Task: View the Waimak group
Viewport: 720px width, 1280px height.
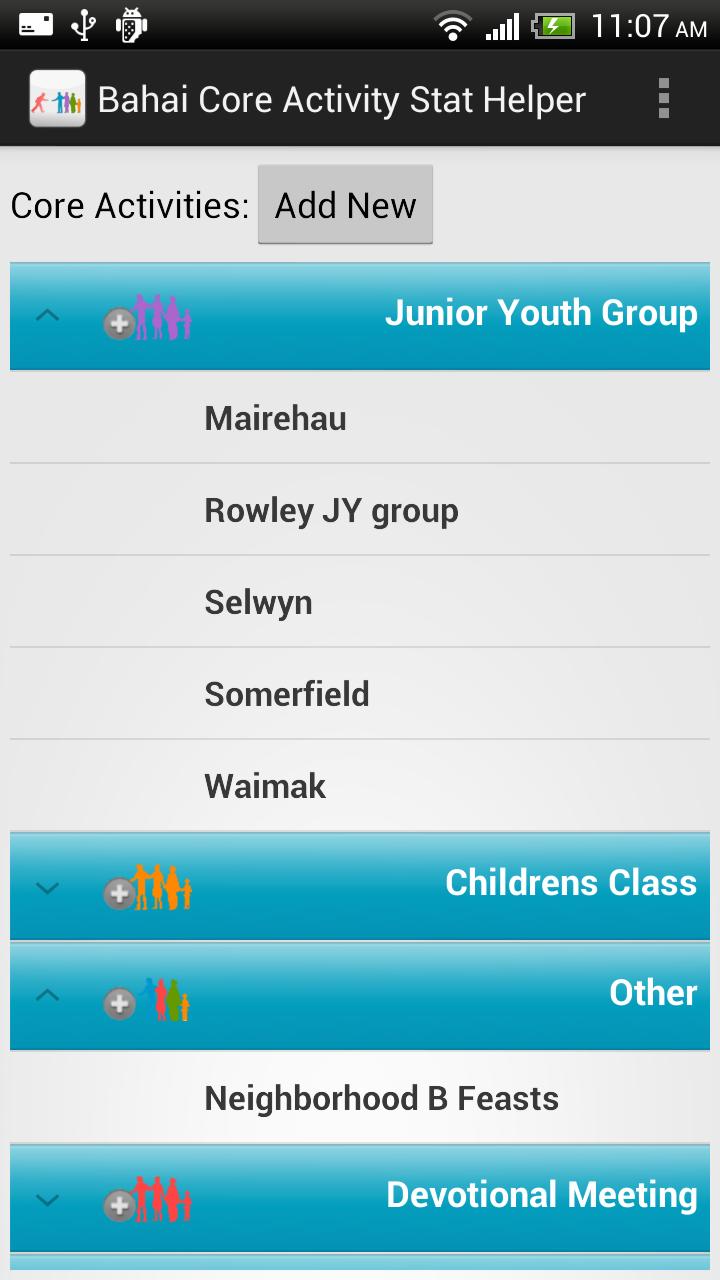Action: point(265,786)
